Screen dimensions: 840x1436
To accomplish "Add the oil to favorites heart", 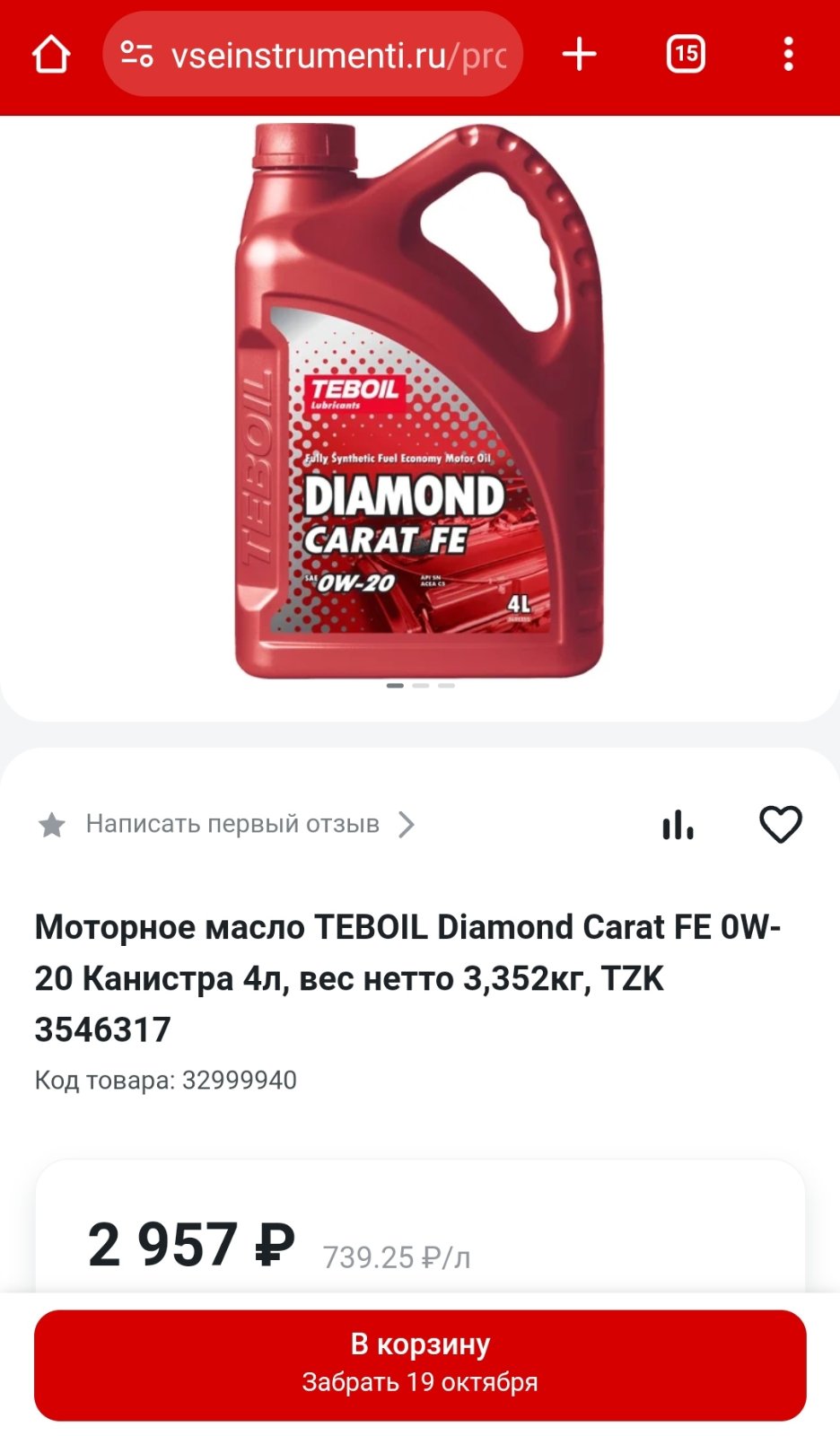I will point(781,825).
